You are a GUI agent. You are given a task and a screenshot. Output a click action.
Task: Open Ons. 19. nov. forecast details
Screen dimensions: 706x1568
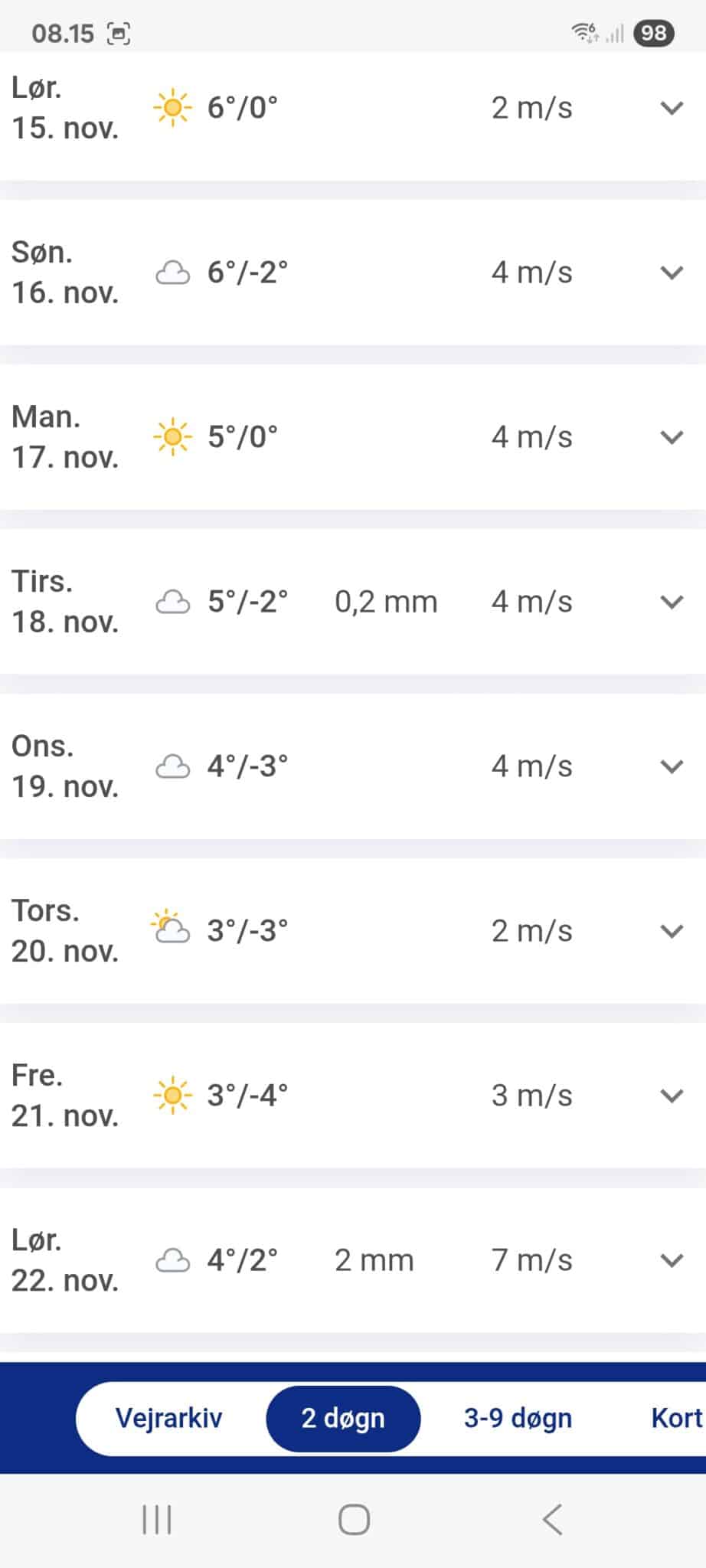pyautogui.click(x=672, y=766)
